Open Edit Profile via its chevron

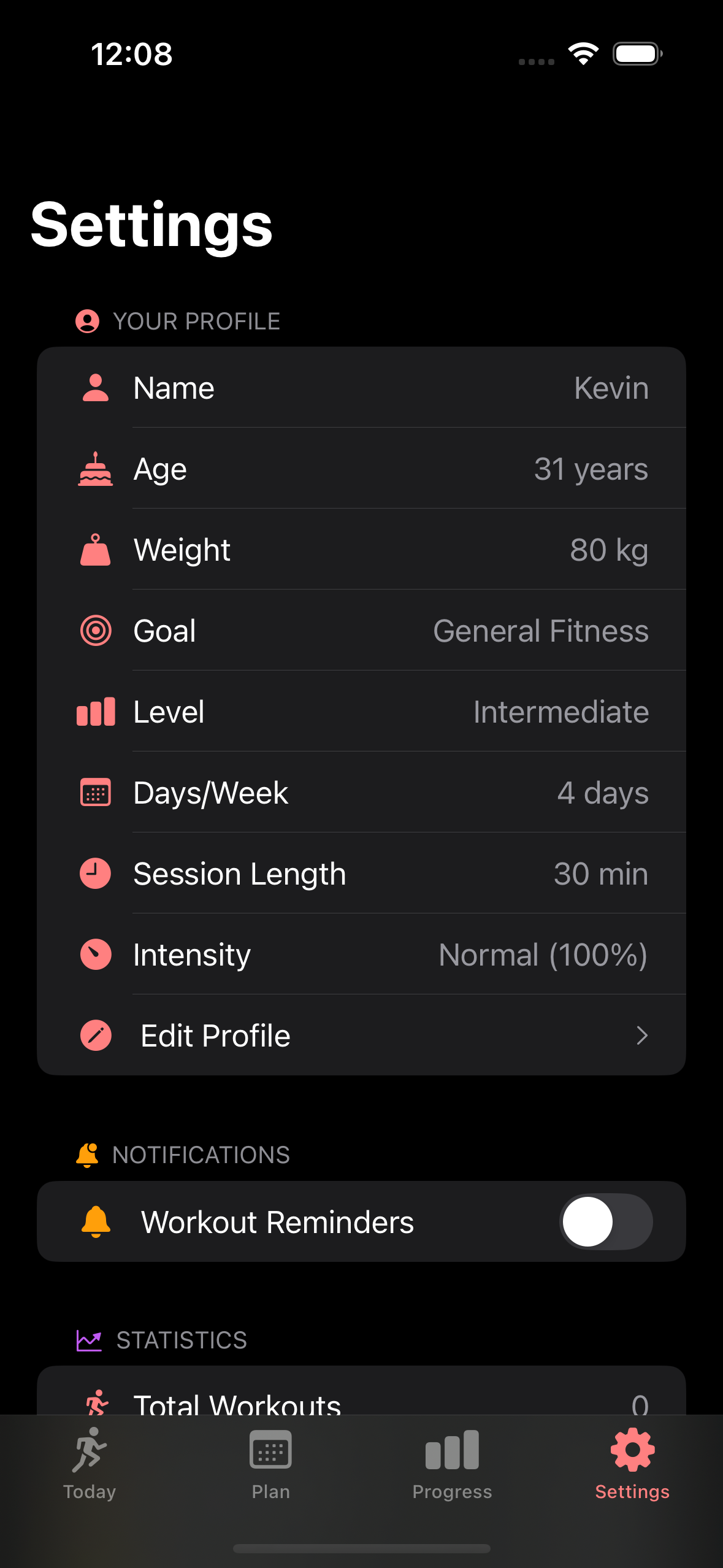(642, 1036)
